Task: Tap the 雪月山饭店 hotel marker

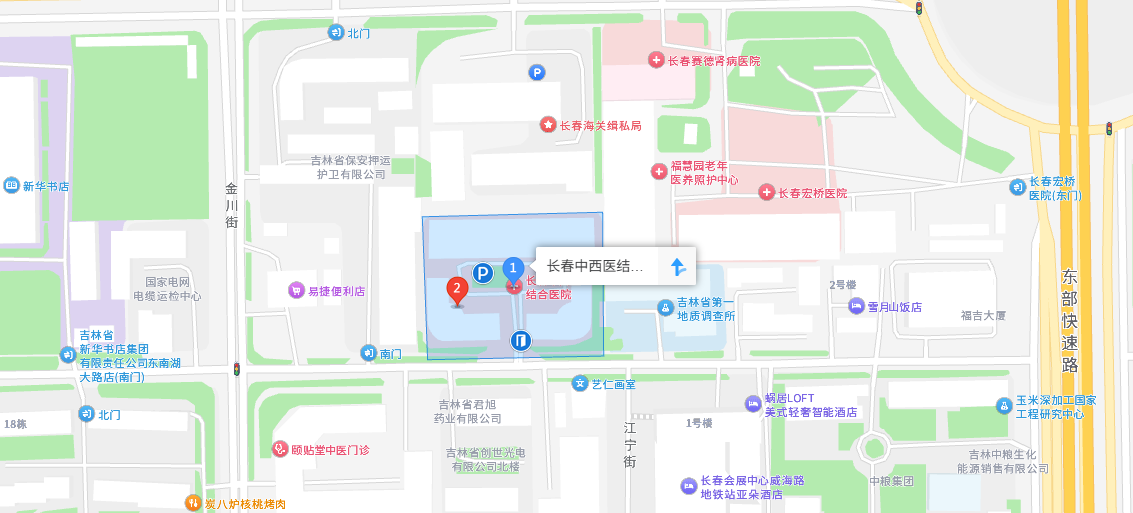Action: [x=856, y=307]
